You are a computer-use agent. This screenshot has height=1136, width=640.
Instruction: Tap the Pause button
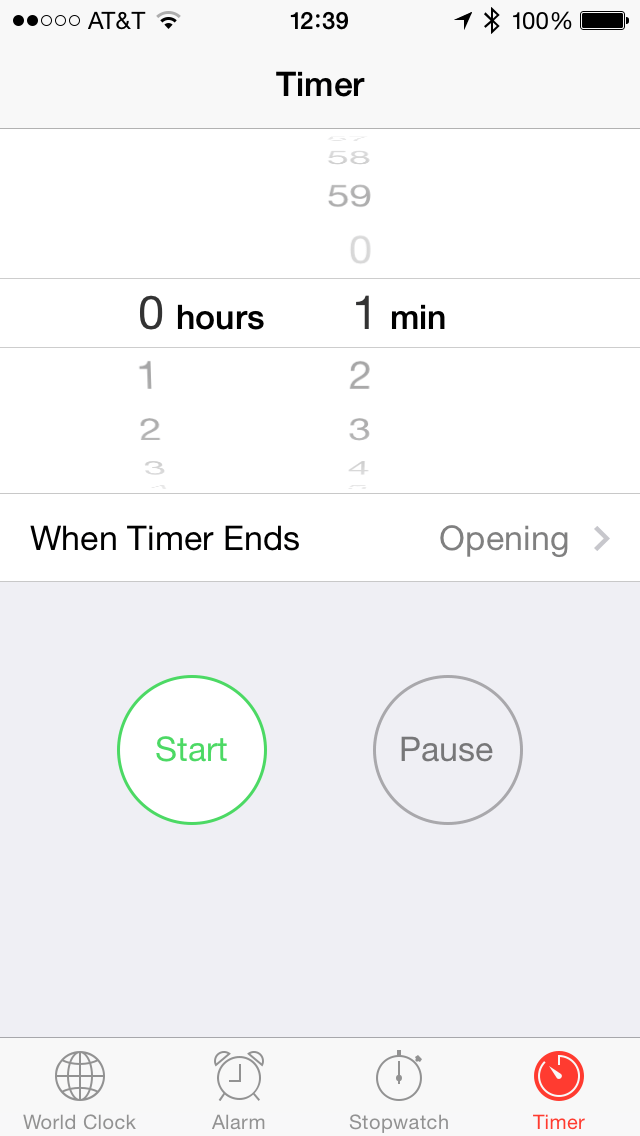point(447,750)
